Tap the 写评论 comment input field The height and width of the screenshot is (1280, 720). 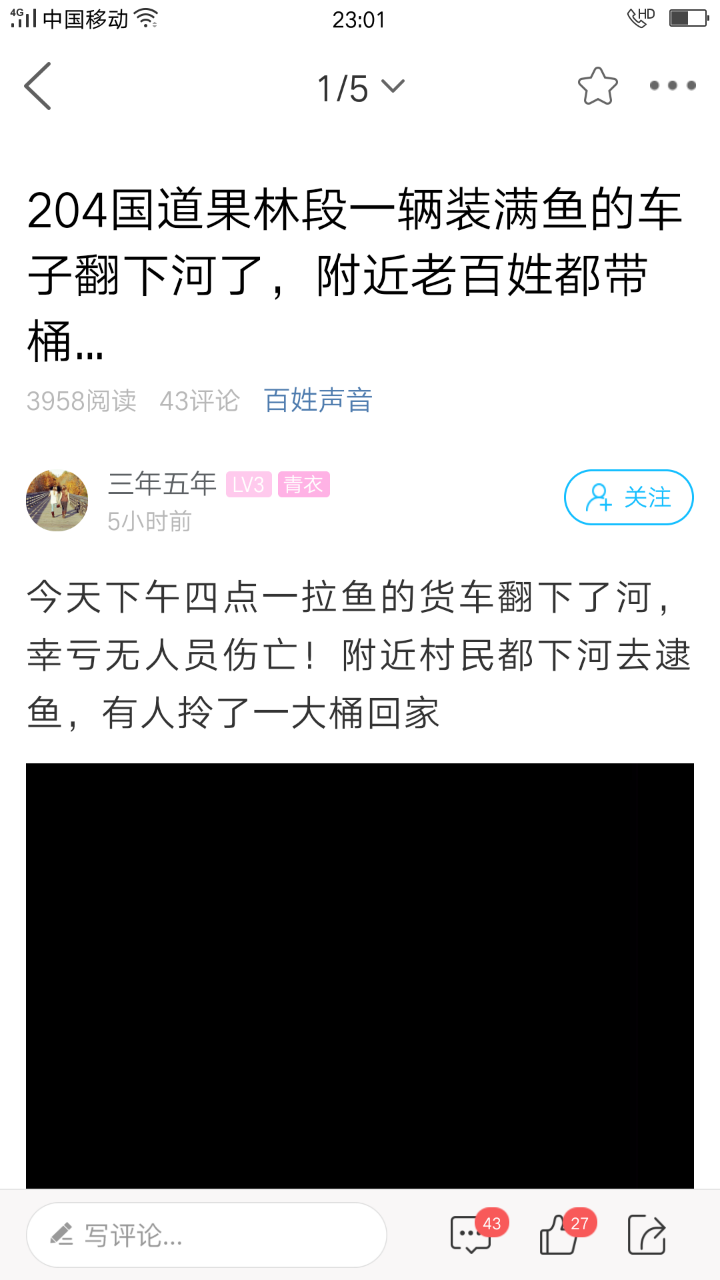coord(206,1235)
